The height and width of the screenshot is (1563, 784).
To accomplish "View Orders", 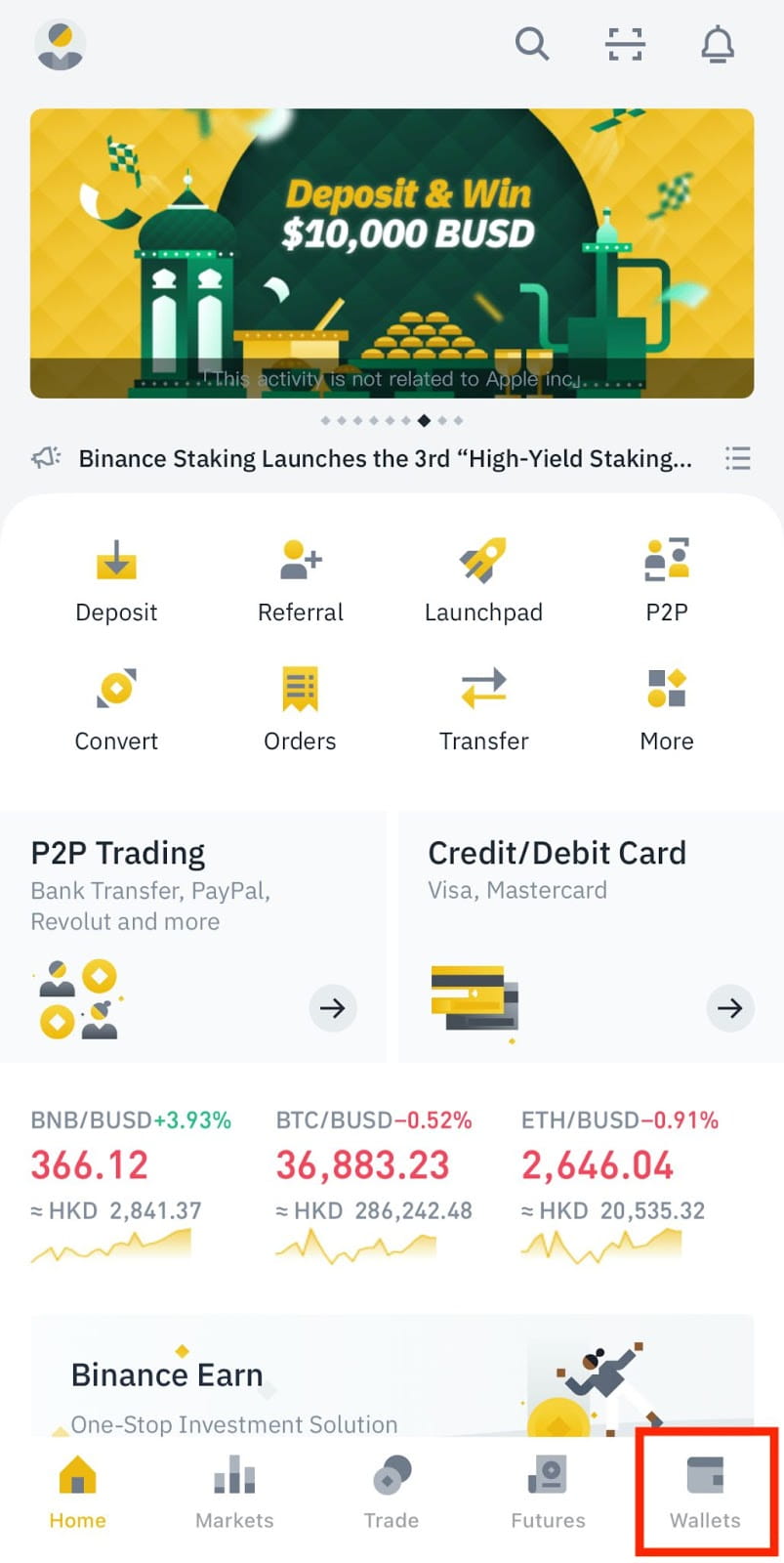I will (x=300, y=710).
